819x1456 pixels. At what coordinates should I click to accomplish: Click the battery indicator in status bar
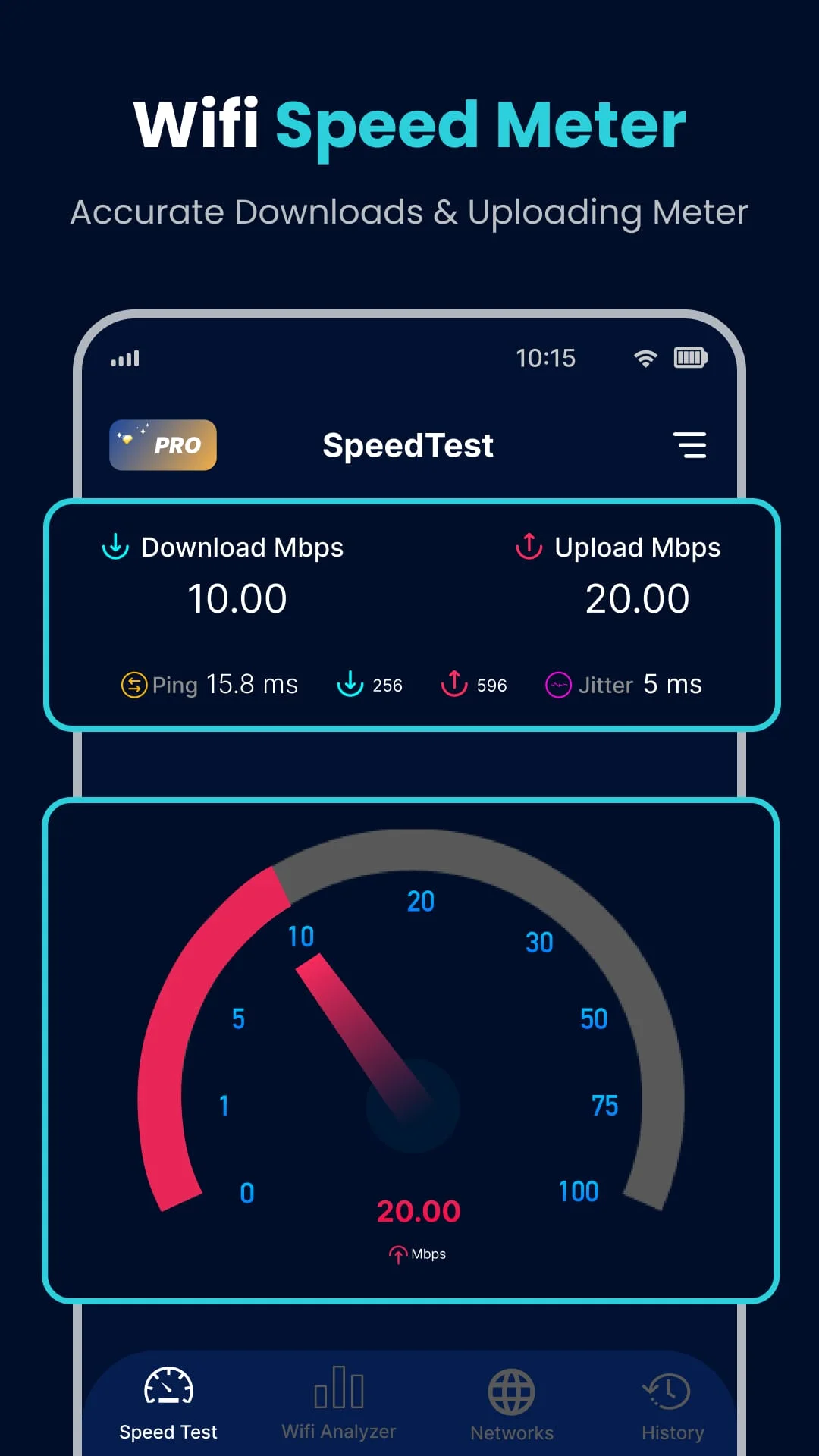[x=691, y=358]
